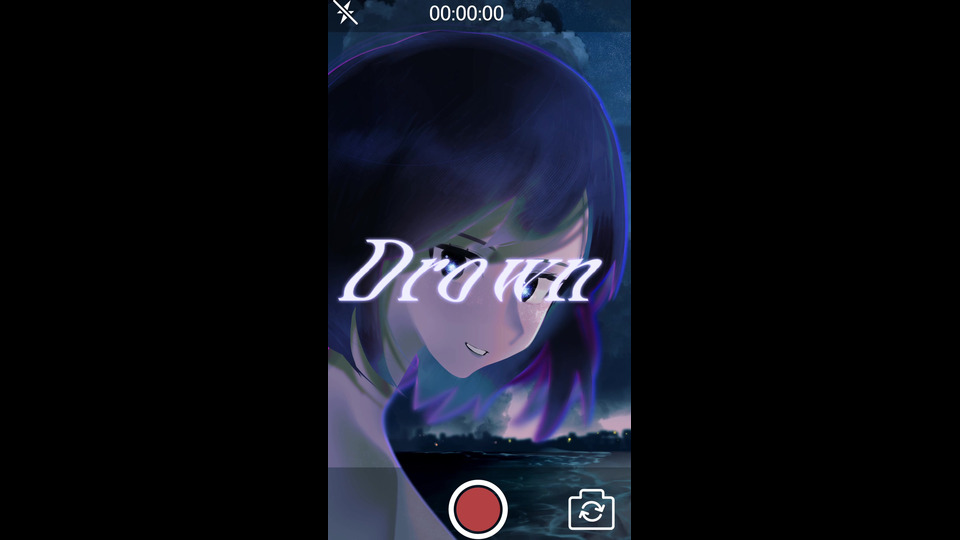
Task: Switch camera with the flip icon
Action: pyautogui.click(x=591, y=511)
